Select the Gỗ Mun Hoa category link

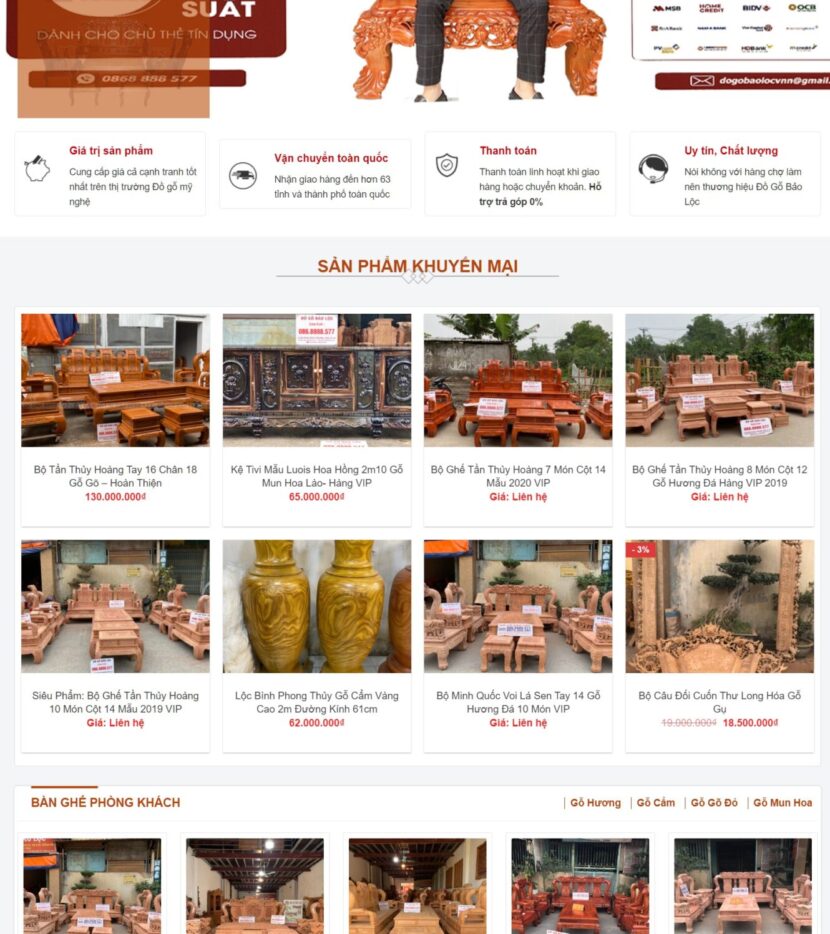(782, 803)
